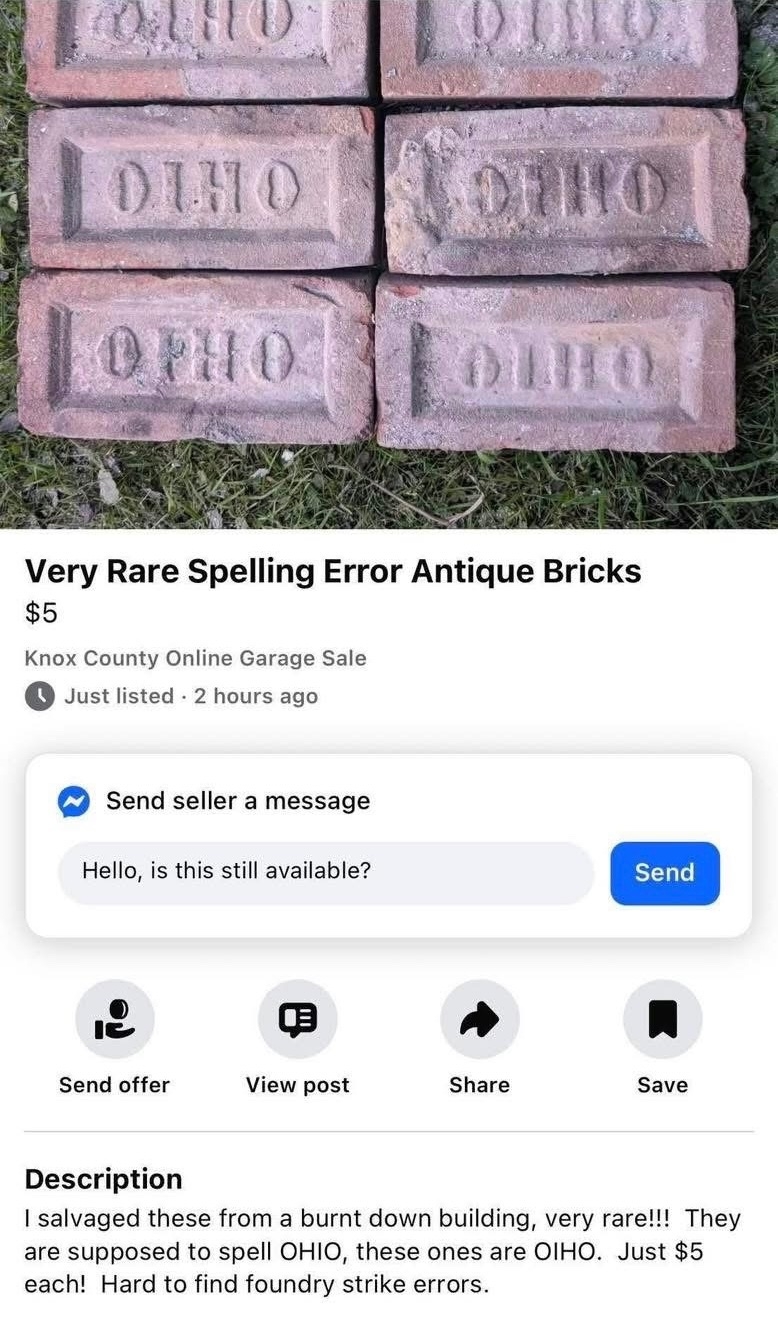The height and width of the screenshot is (1318, 778).
Task: Click the speech bubble icon above View post
Action: coord(297,1018)
